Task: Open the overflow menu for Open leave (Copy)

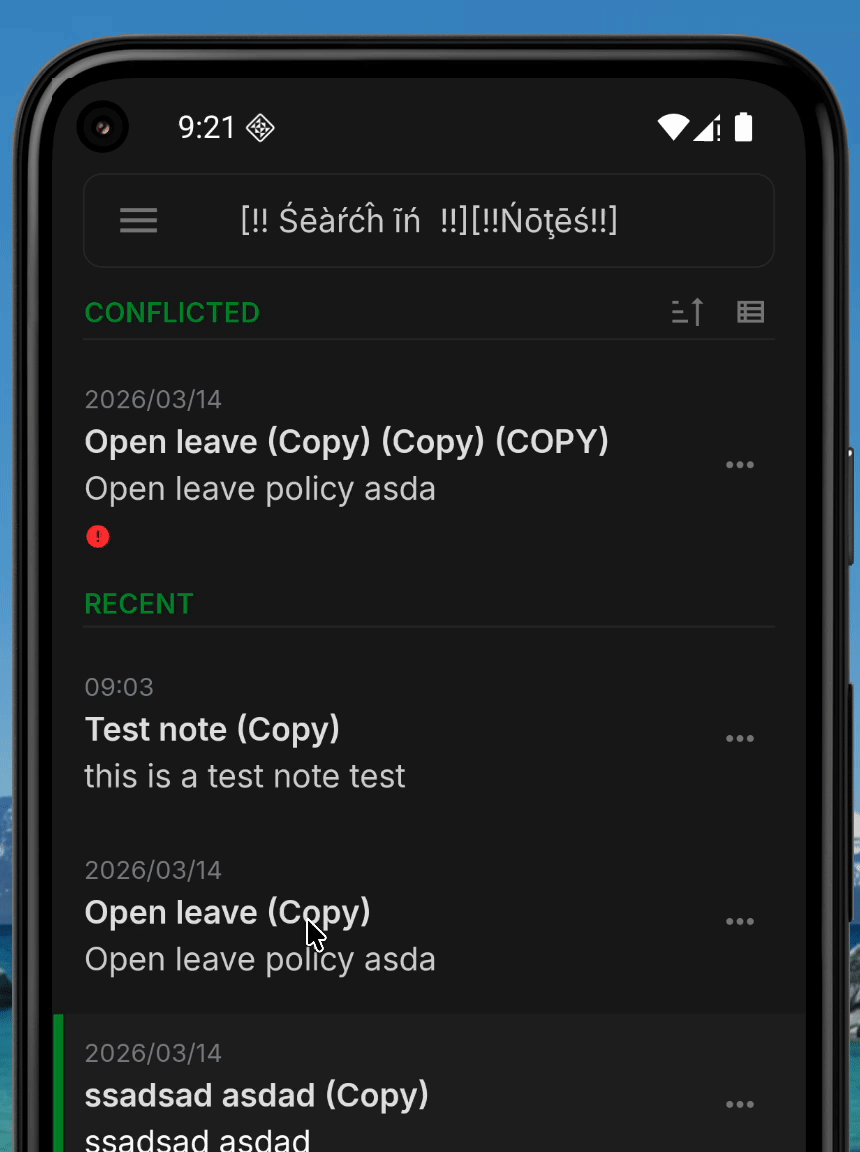Action: point(740,922)
